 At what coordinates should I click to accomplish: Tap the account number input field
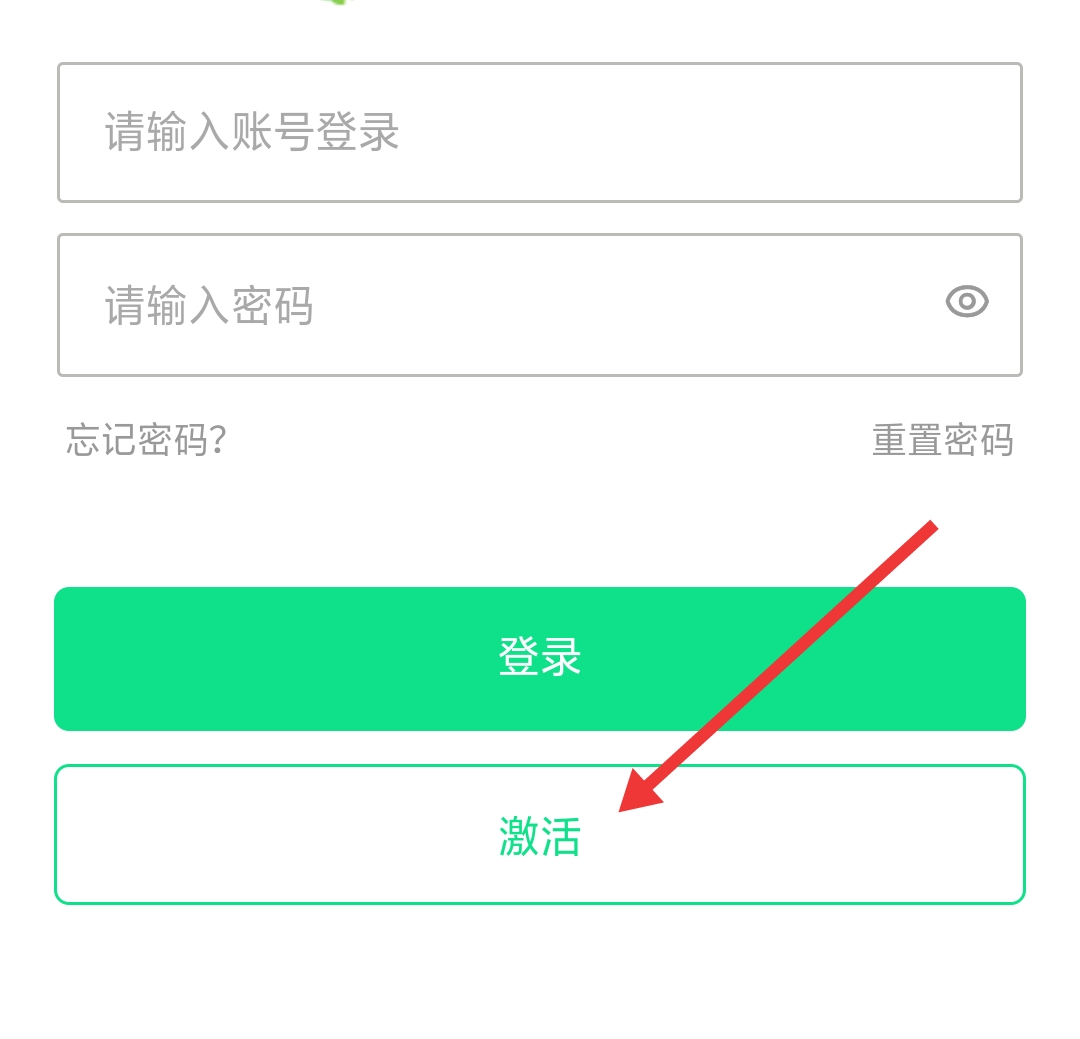point(540,132)
